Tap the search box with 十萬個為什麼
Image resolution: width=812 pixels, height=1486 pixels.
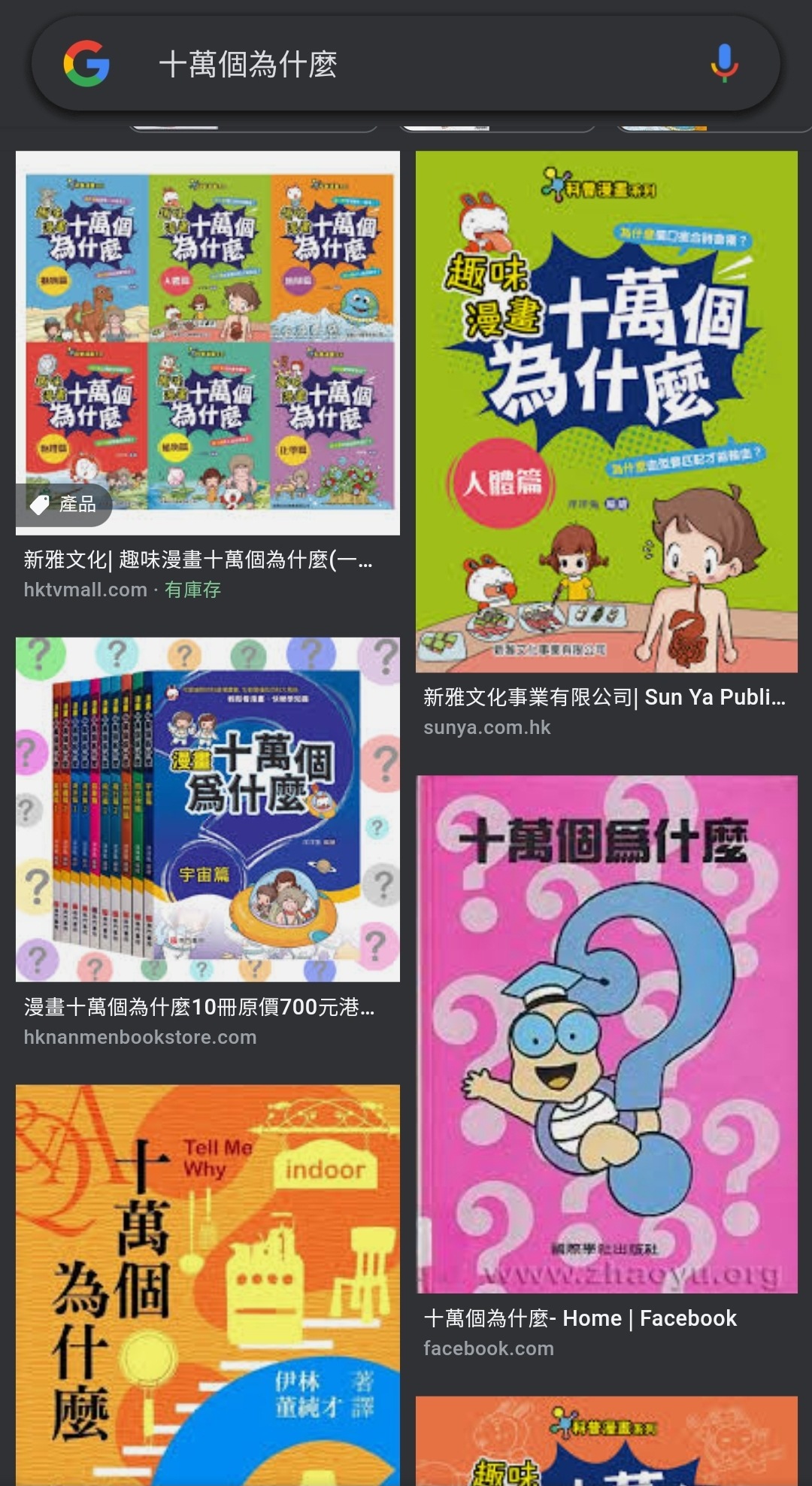pyautogui.click(x=406, y=65)
